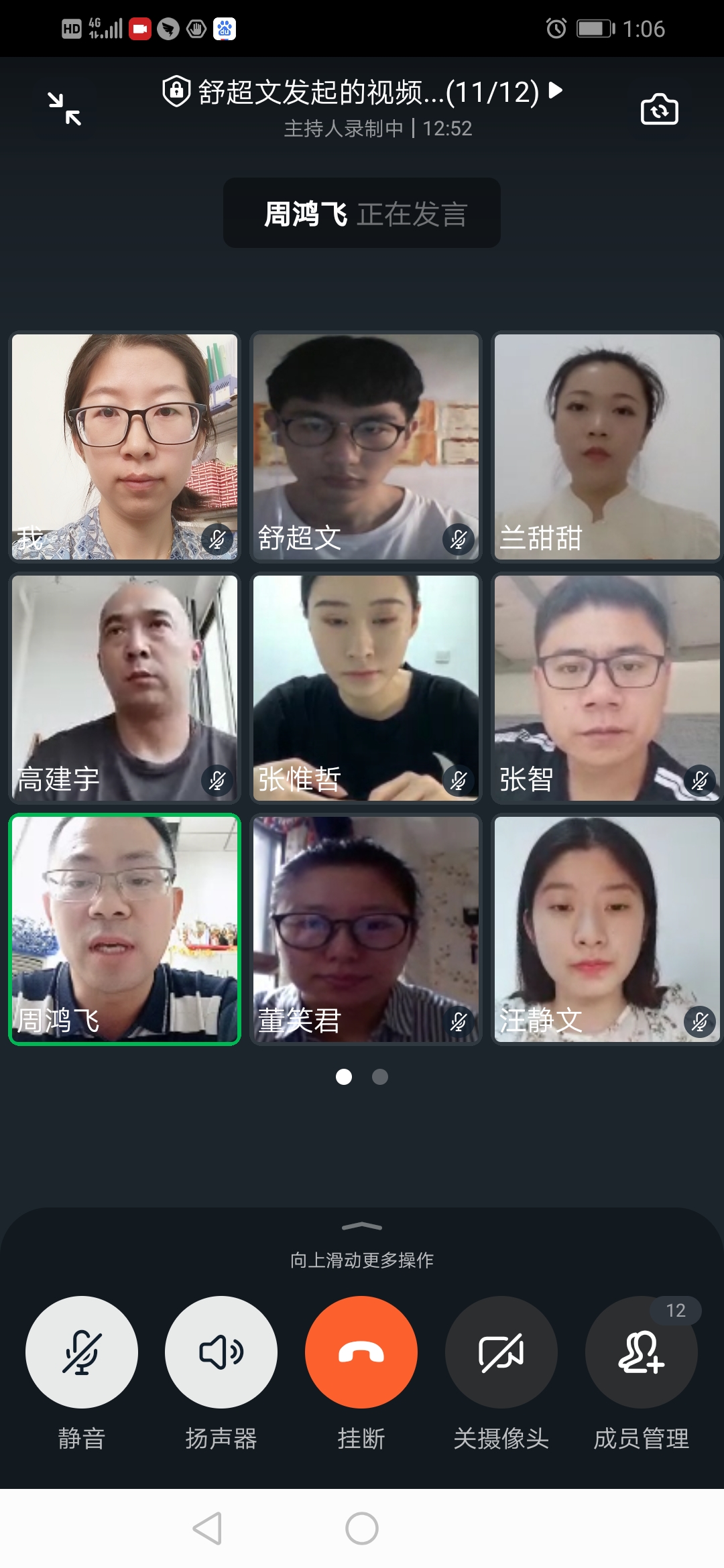Tap my own video tile labeled 我
The image size is (724, 1568).
[x=125, y=446]
